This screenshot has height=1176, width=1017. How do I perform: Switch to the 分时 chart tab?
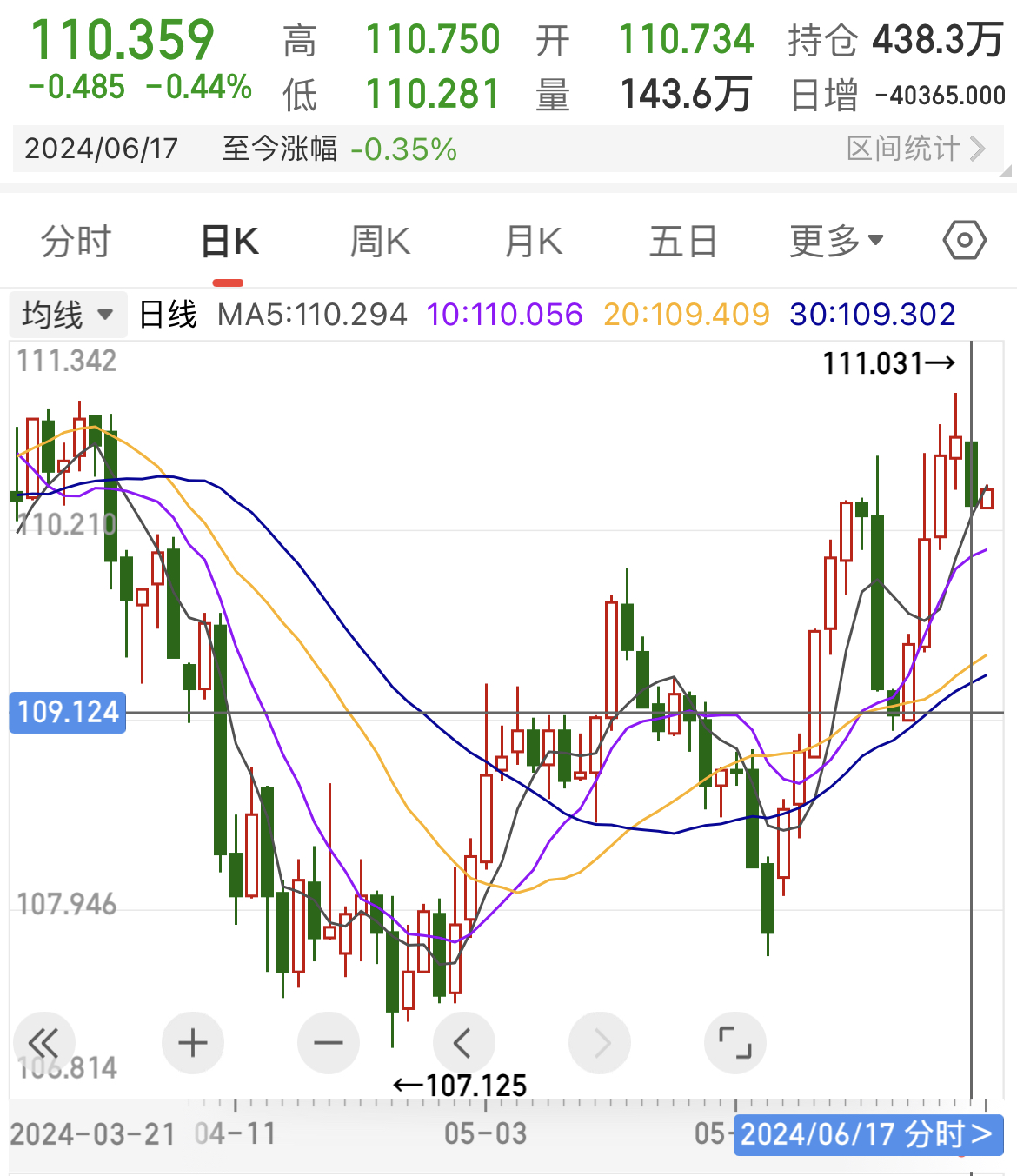(76, 241)
